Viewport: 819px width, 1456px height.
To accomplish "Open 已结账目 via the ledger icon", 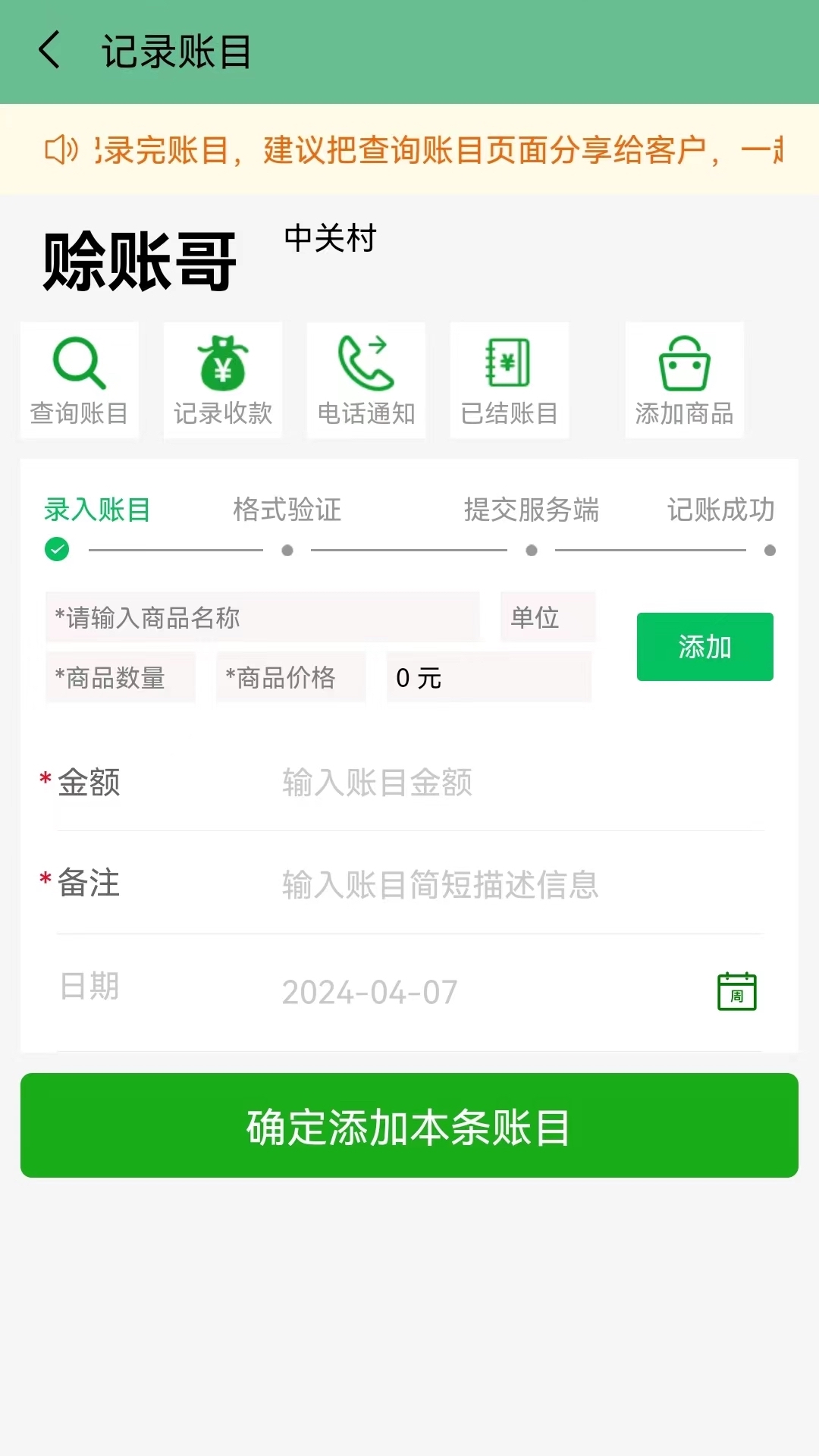I will click(x=509, y=379).
